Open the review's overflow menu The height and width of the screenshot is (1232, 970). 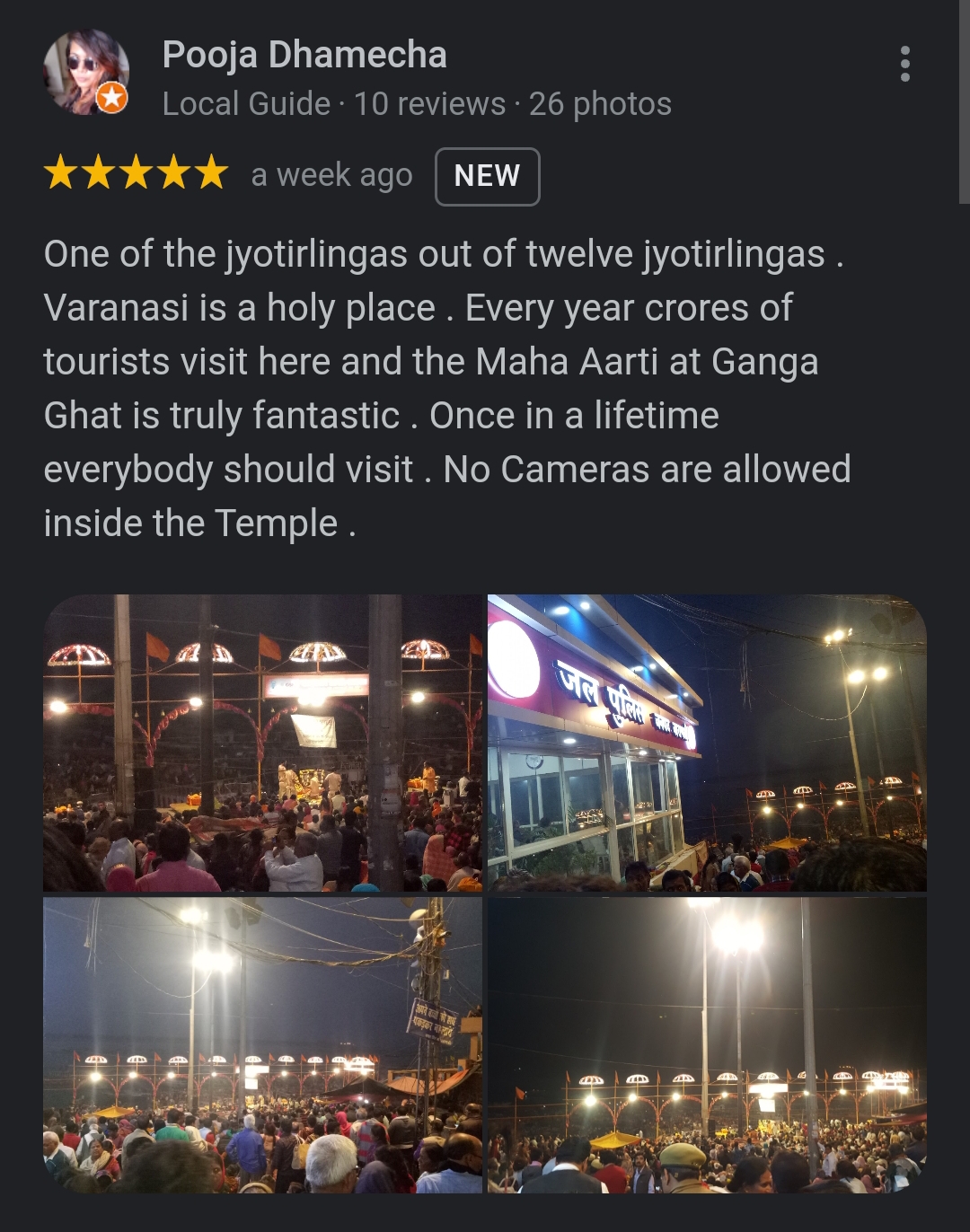pos(904,65)
